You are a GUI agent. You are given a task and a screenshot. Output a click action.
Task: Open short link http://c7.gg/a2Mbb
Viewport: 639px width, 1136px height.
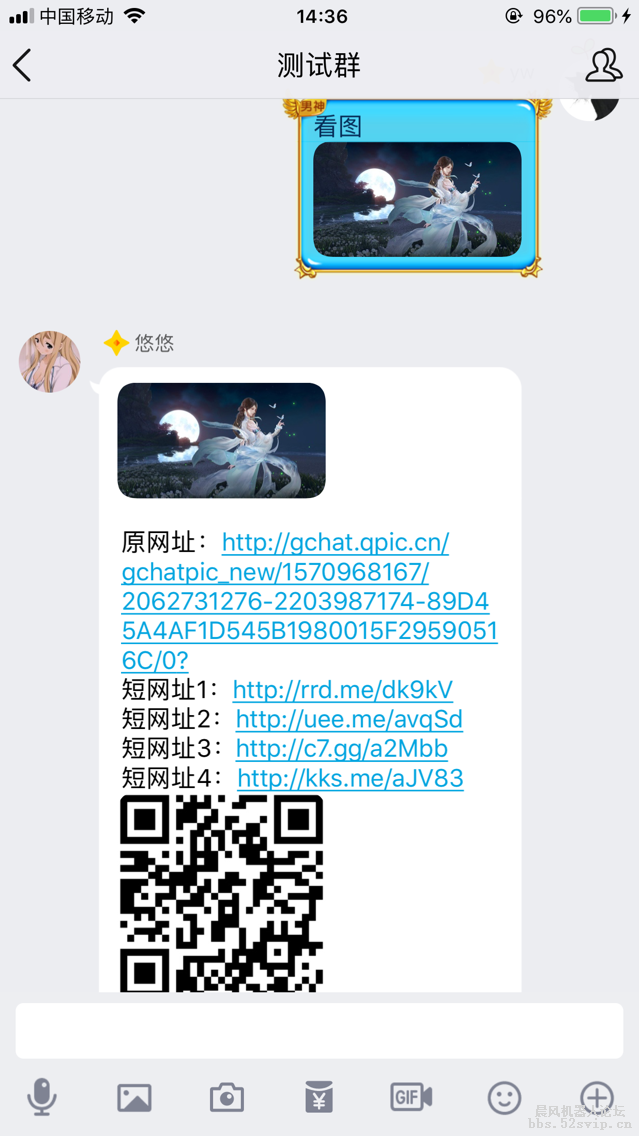coord(341,748)
